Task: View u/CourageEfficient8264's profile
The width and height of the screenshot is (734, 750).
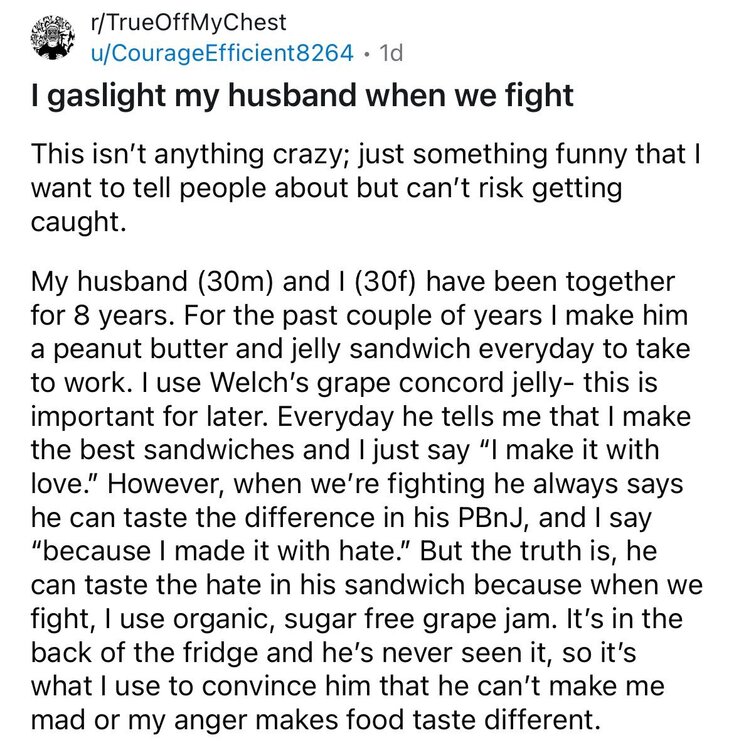Action: click(x=235, y=51)
